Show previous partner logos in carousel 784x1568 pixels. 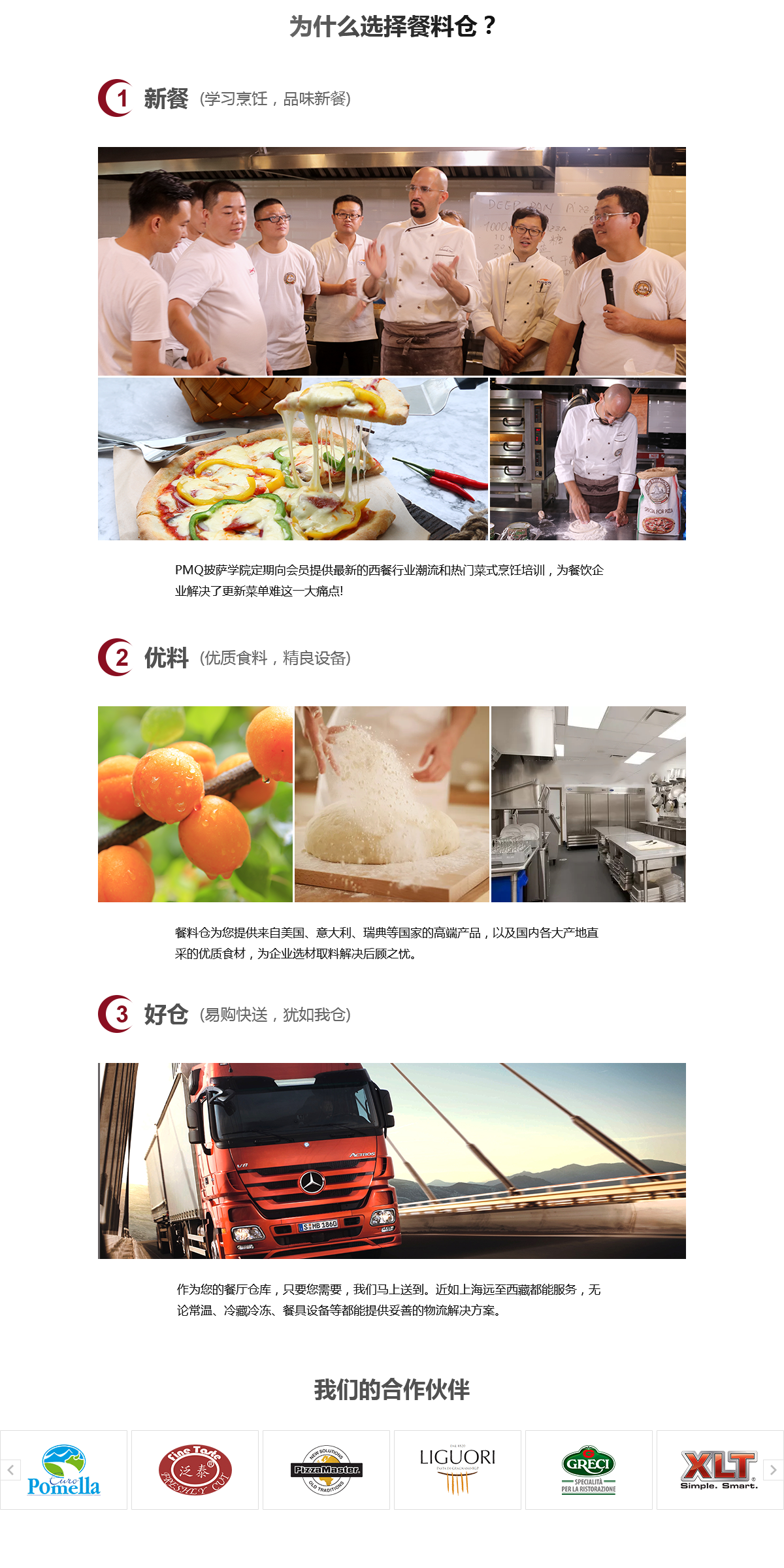click(10, 1470)
